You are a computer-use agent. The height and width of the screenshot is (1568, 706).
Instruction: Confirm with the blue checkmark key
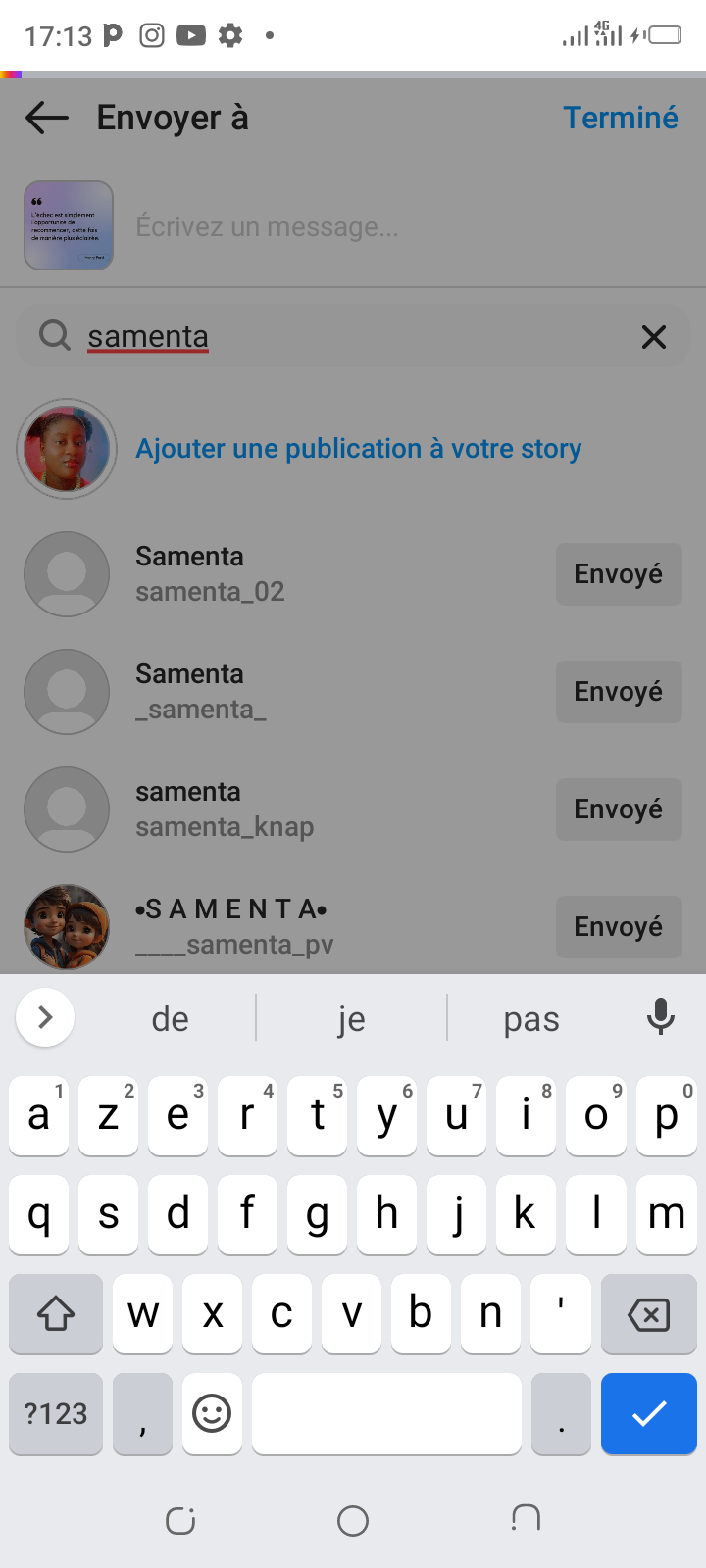648,1413
